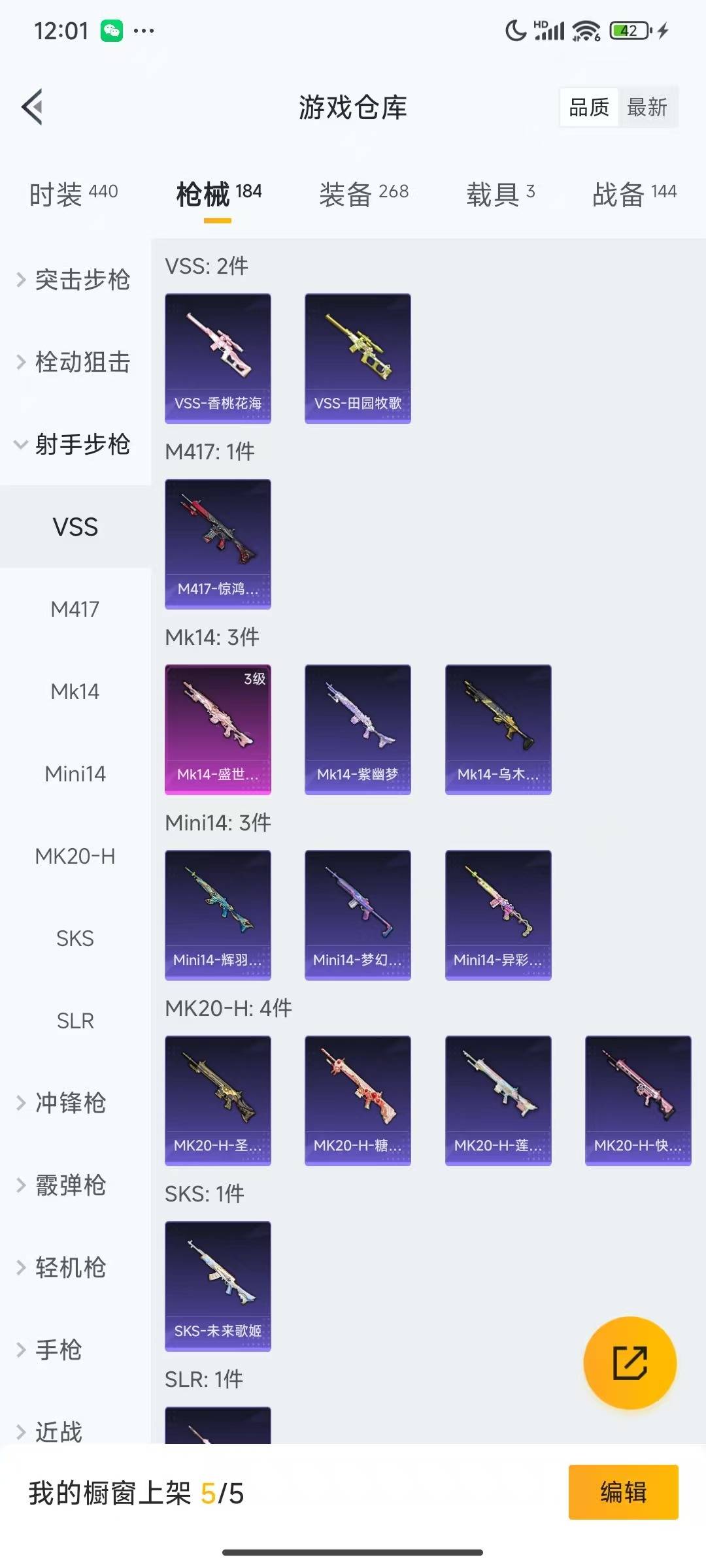Expand the 突击步枪 category
The image size is (706, 1568).
pos(75,280)
